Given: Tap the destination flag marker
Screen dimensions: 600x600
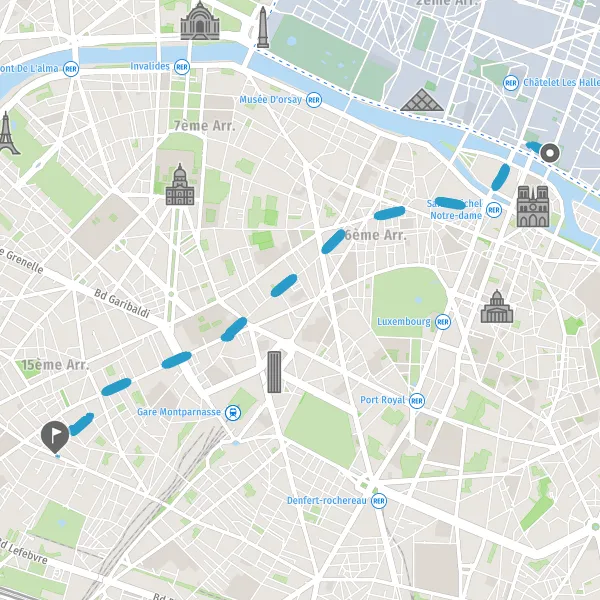Looking at the screenshot, I should (x=55, y=437).
